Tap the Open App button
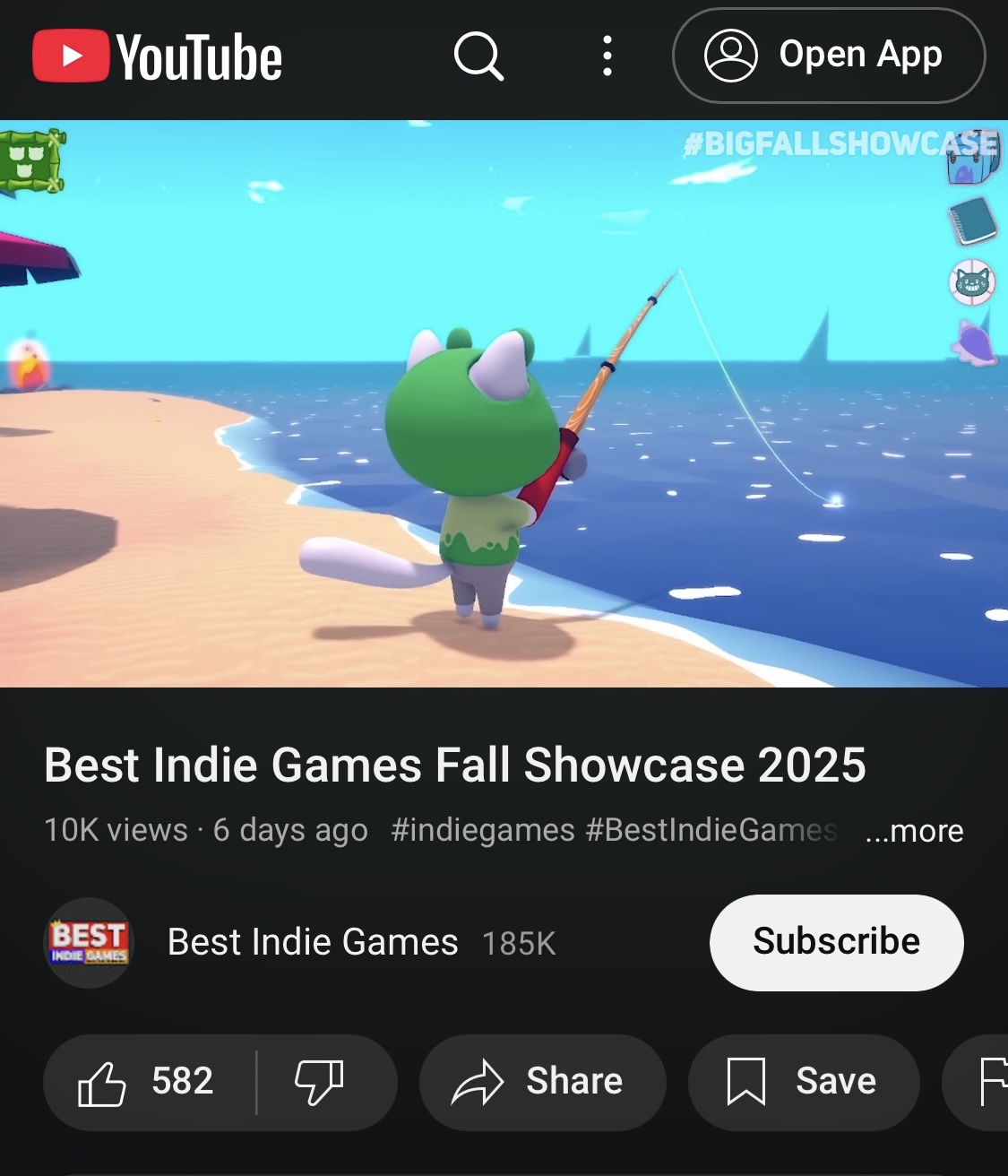Viewport: 1008px width, 1176px height. [x=829, y=56]
